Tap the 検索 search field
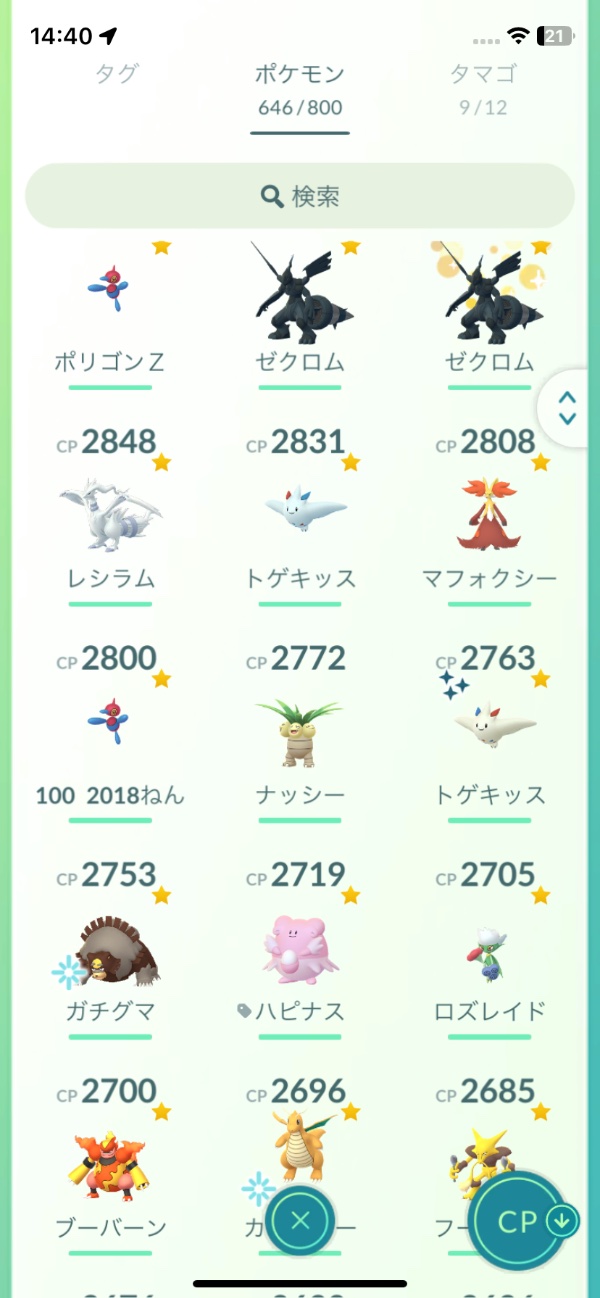This screenshot has height=1298, width=600. point(300,196)
